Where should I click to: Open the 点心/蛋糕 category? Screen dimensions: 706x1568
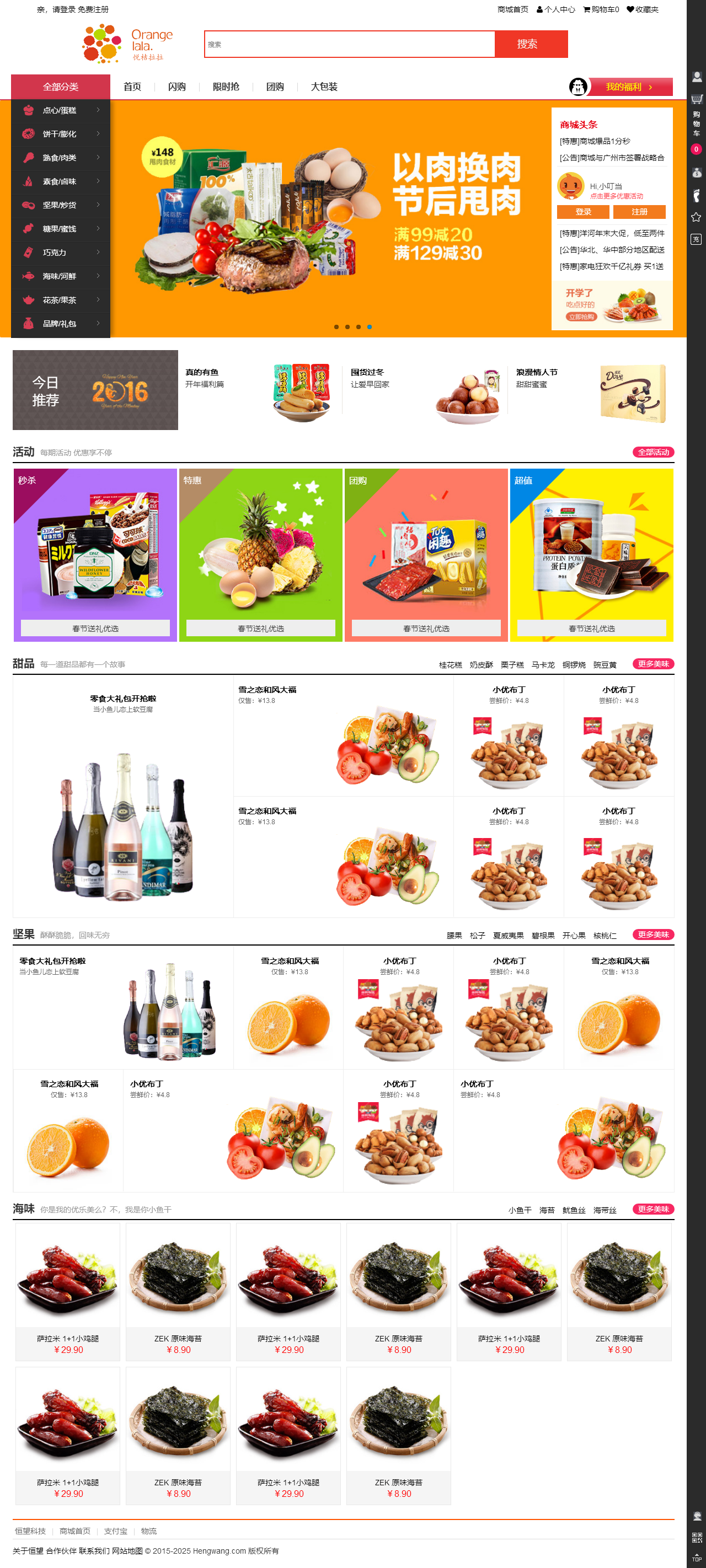coord(60,111)
